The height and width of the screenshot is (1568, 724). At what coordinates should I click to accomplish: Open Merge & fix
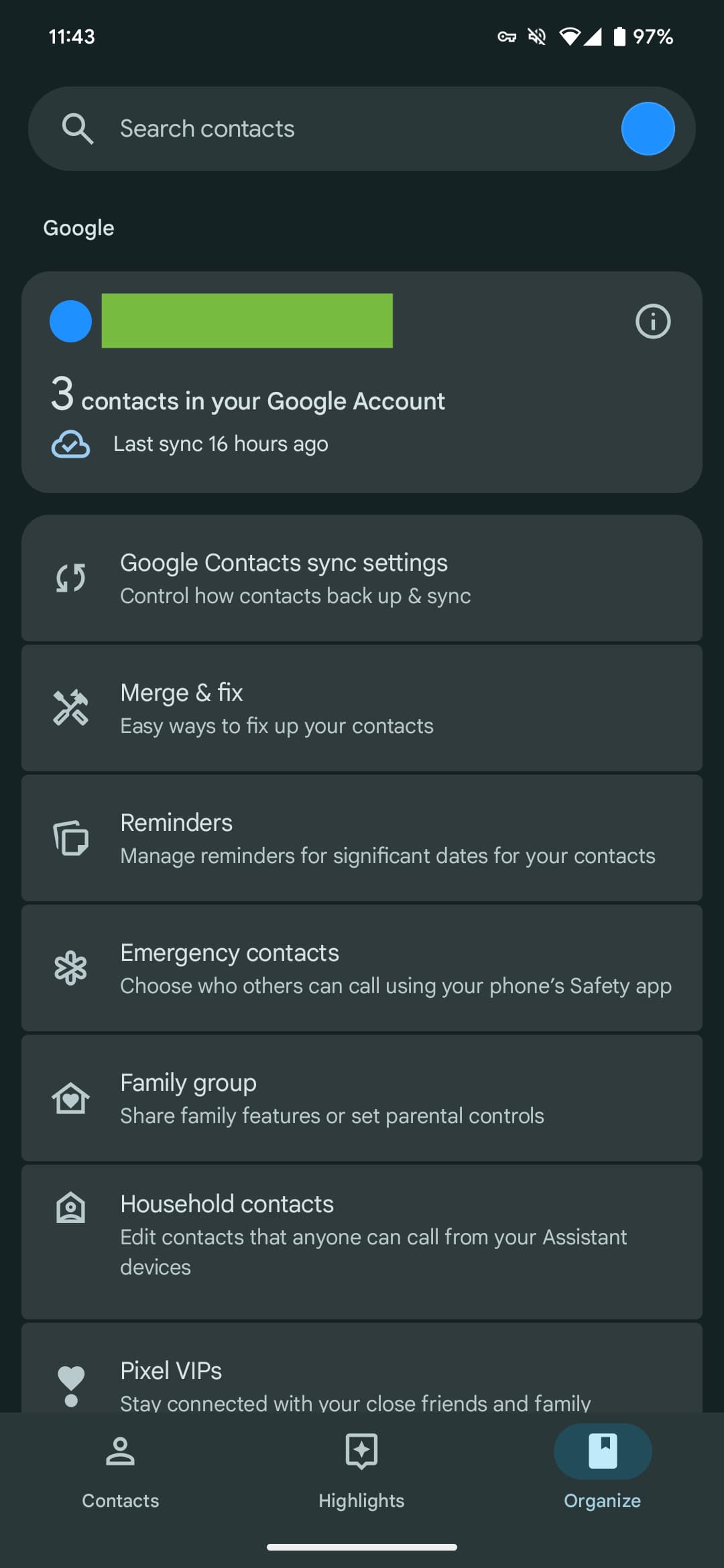point(362,708)
